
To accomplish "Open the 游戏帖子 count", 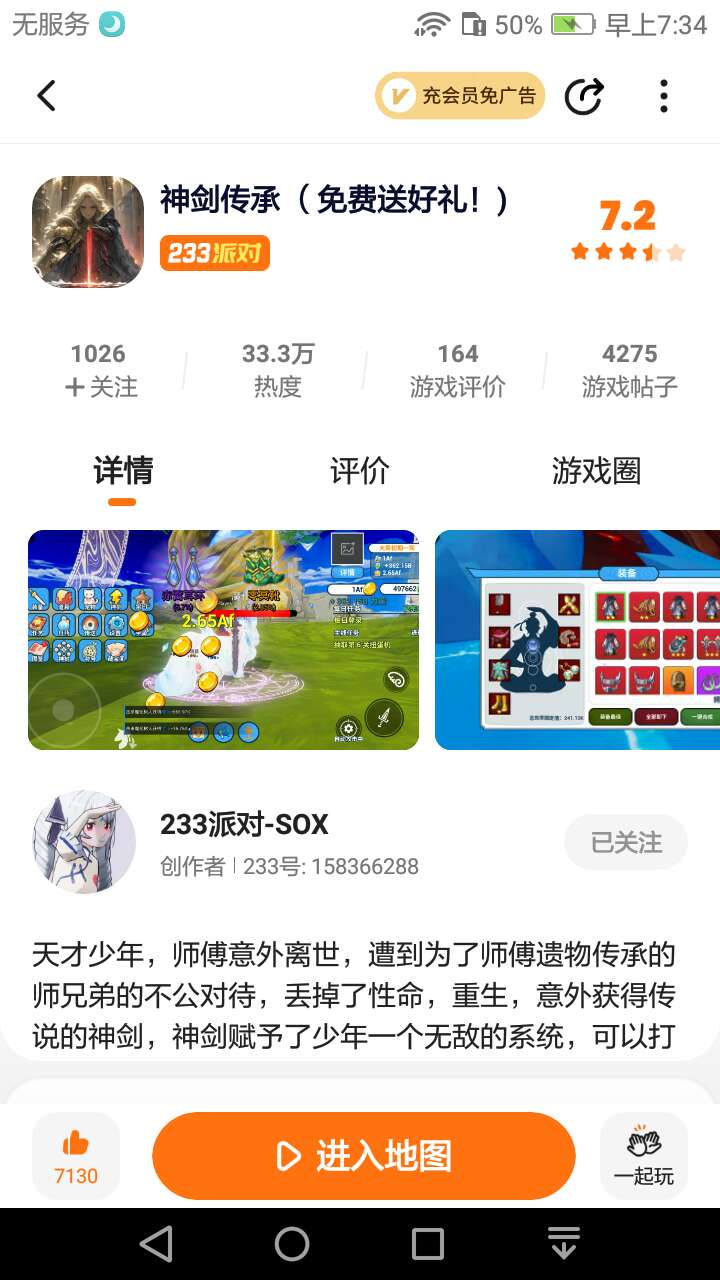I will [629, 370].
